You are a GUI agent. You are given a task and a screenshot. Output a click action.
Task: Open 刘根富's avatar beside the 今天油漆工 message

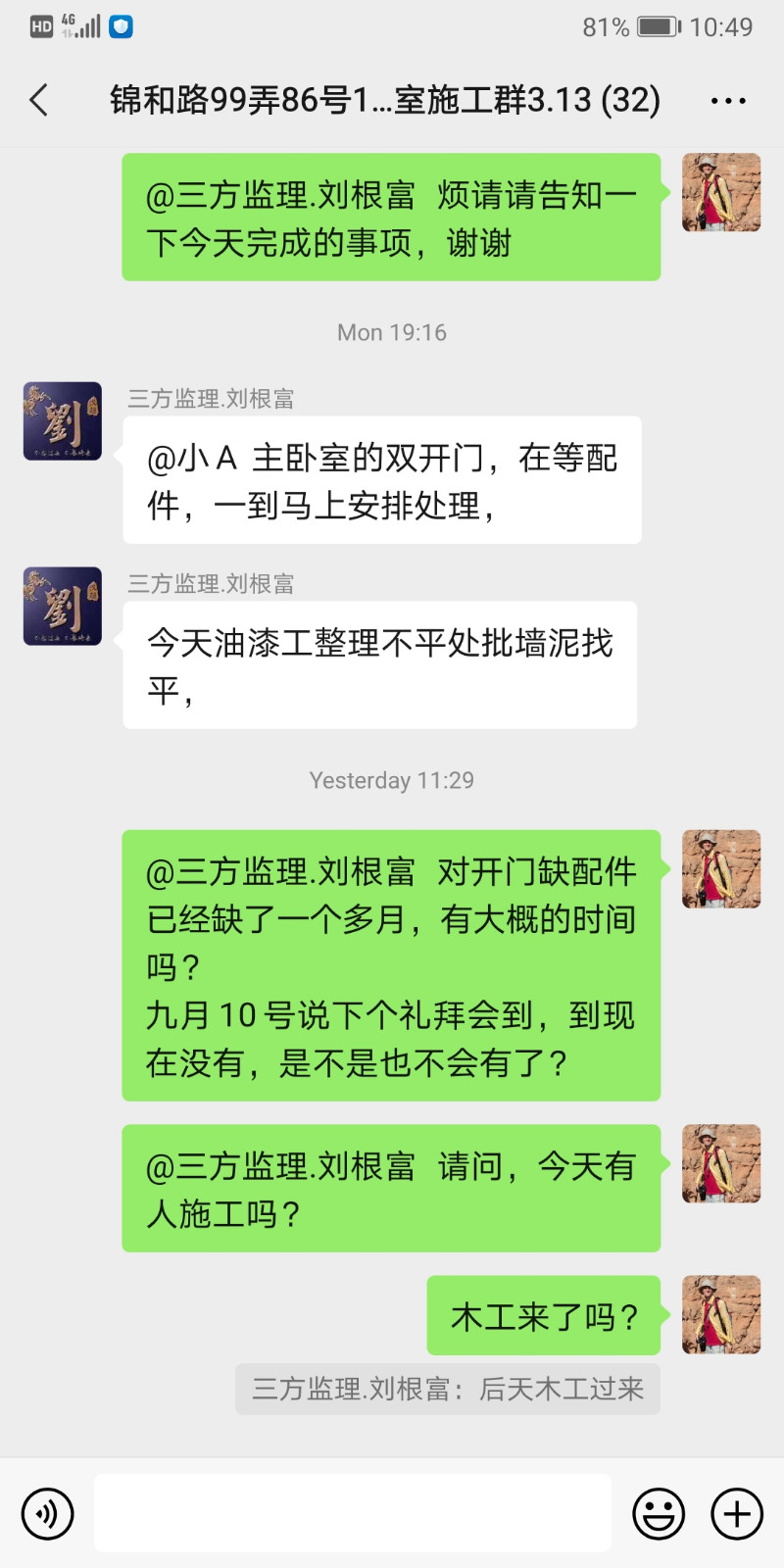click(x=63, y=606)
